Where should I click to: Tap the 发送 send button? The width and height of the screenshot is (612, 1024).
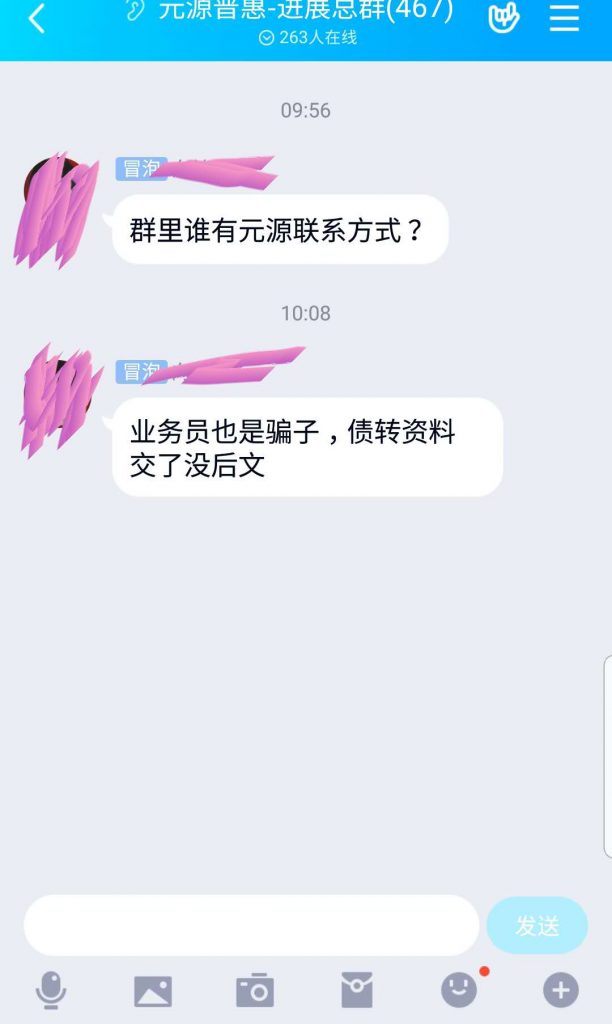pos(537,925)
